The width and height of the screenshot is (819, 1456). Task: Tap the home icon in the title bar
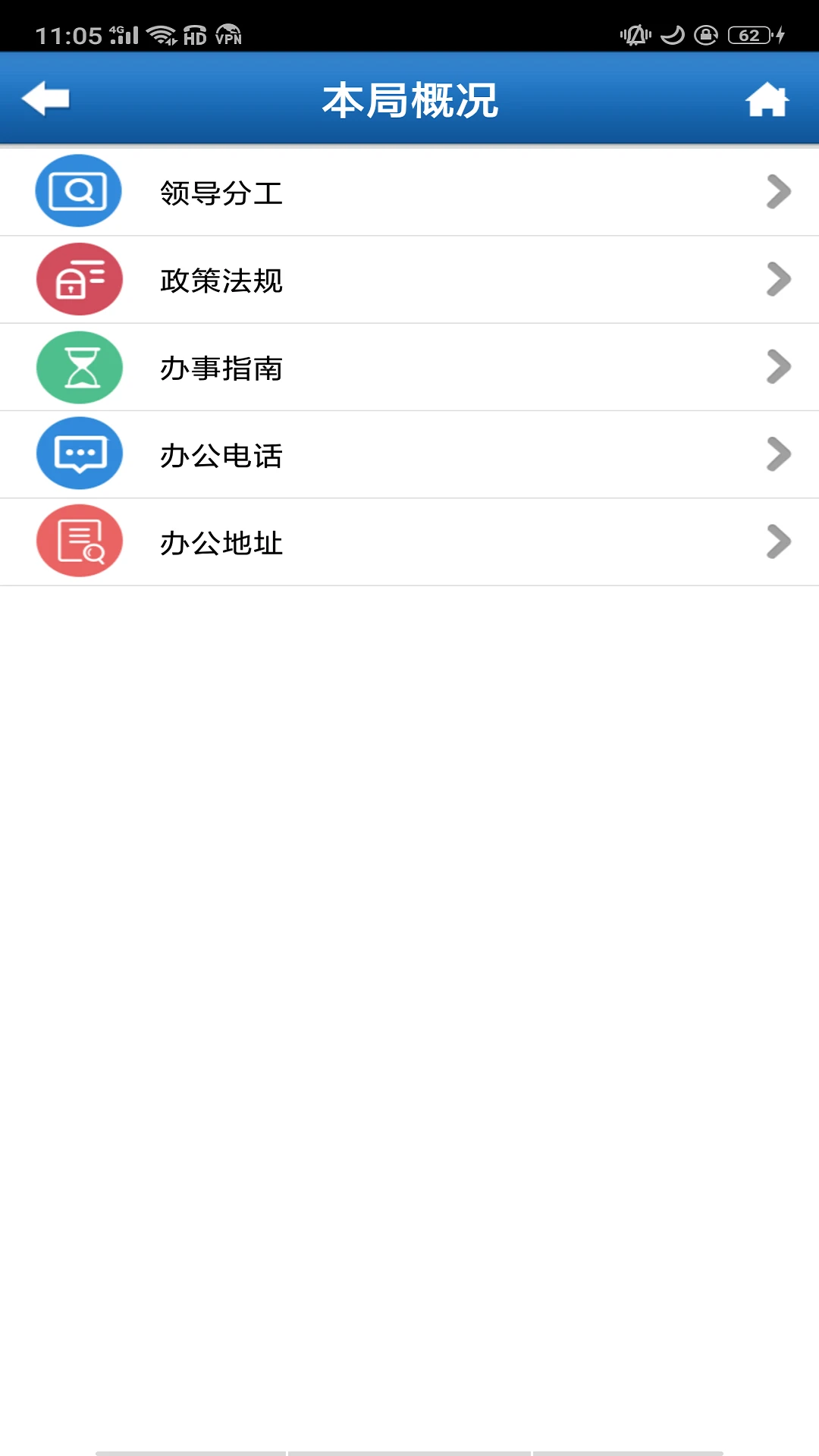[x=768, y=99]
